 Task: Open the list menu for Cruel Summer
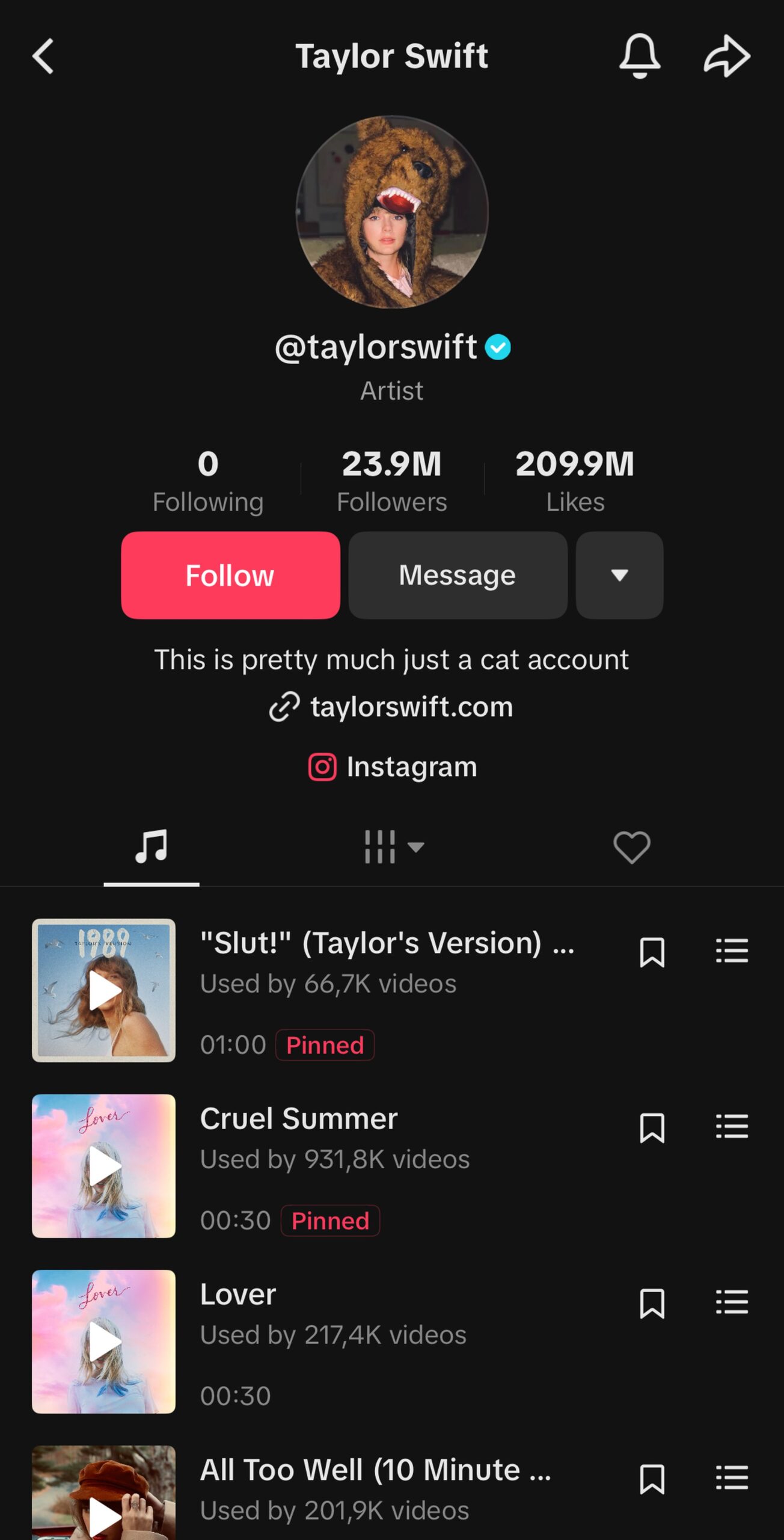coord(732,1127)
